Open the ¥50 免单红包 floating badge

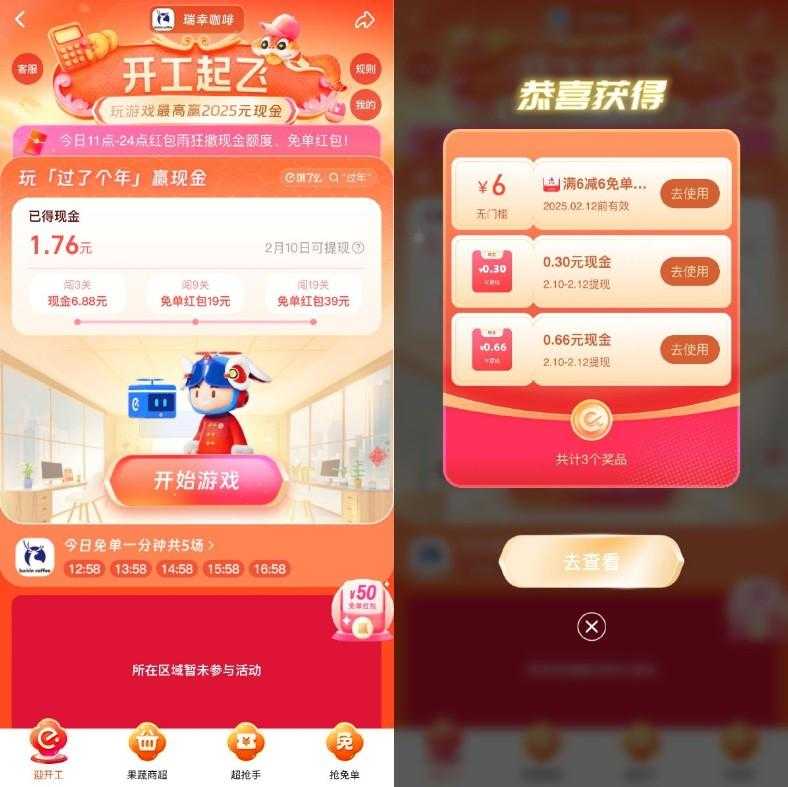click(360, 609)
